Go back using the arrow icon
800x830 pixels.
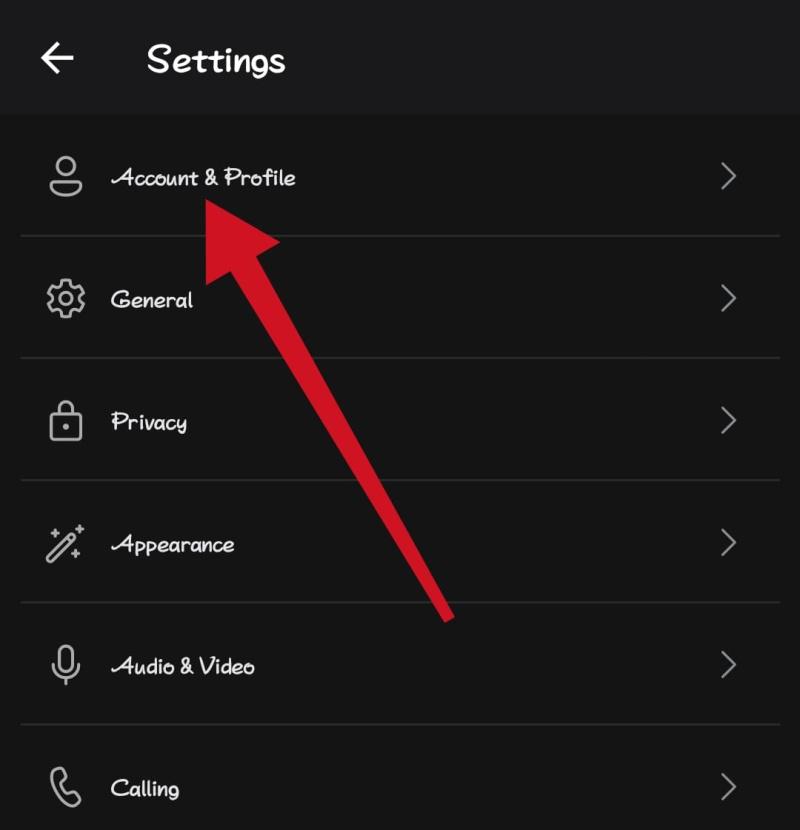57,58
